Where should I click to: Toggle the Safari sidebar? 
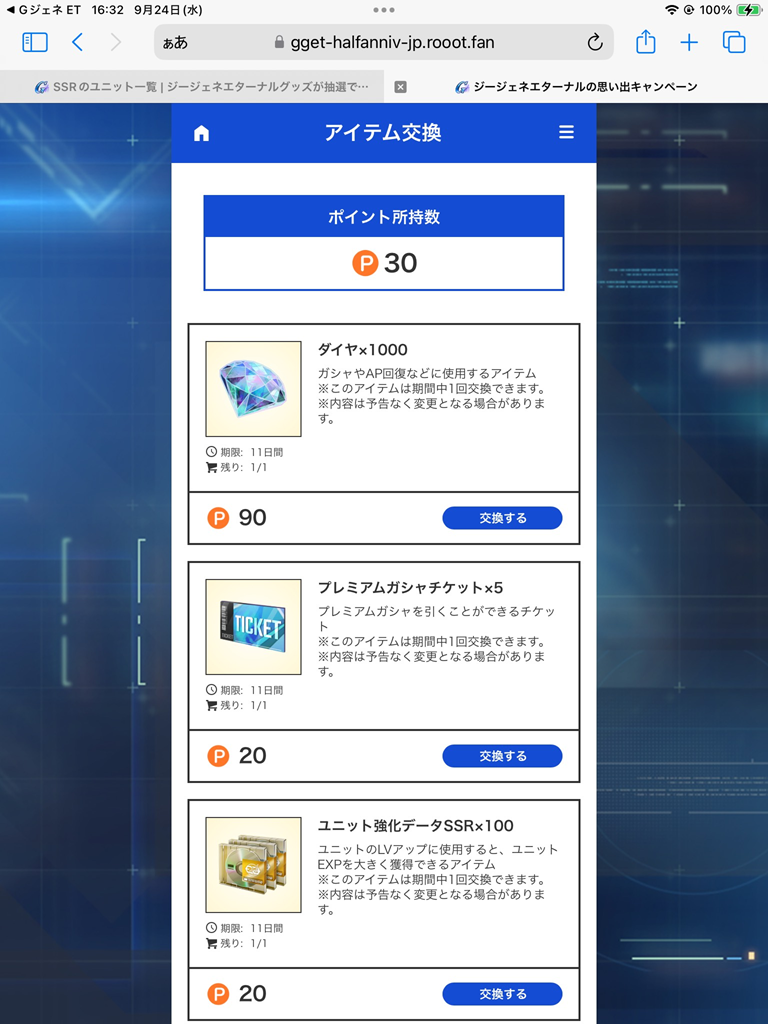[x=35, y=42]
